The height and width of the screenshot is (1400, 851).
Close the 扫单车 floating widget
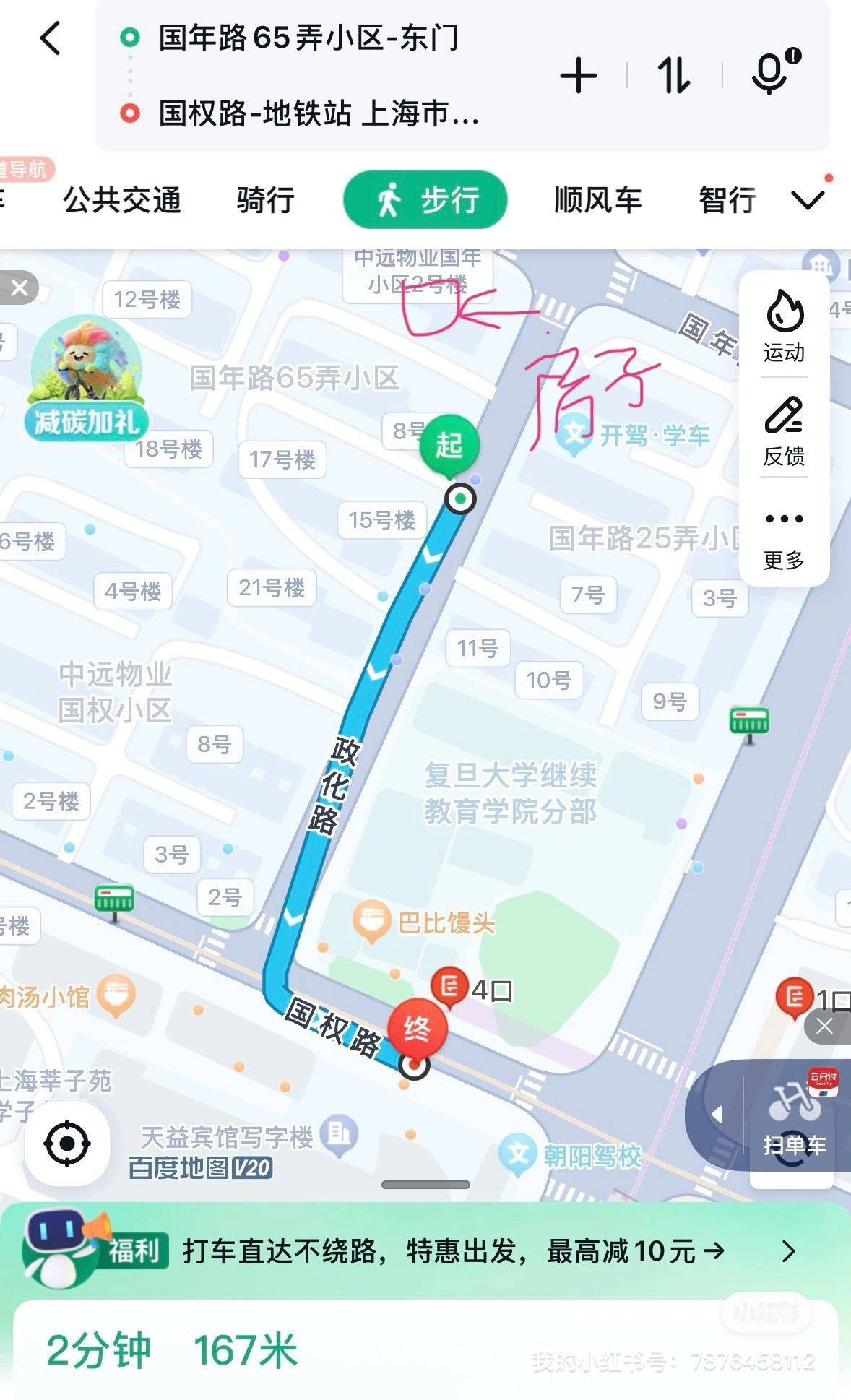click(x=825, y=1027)
